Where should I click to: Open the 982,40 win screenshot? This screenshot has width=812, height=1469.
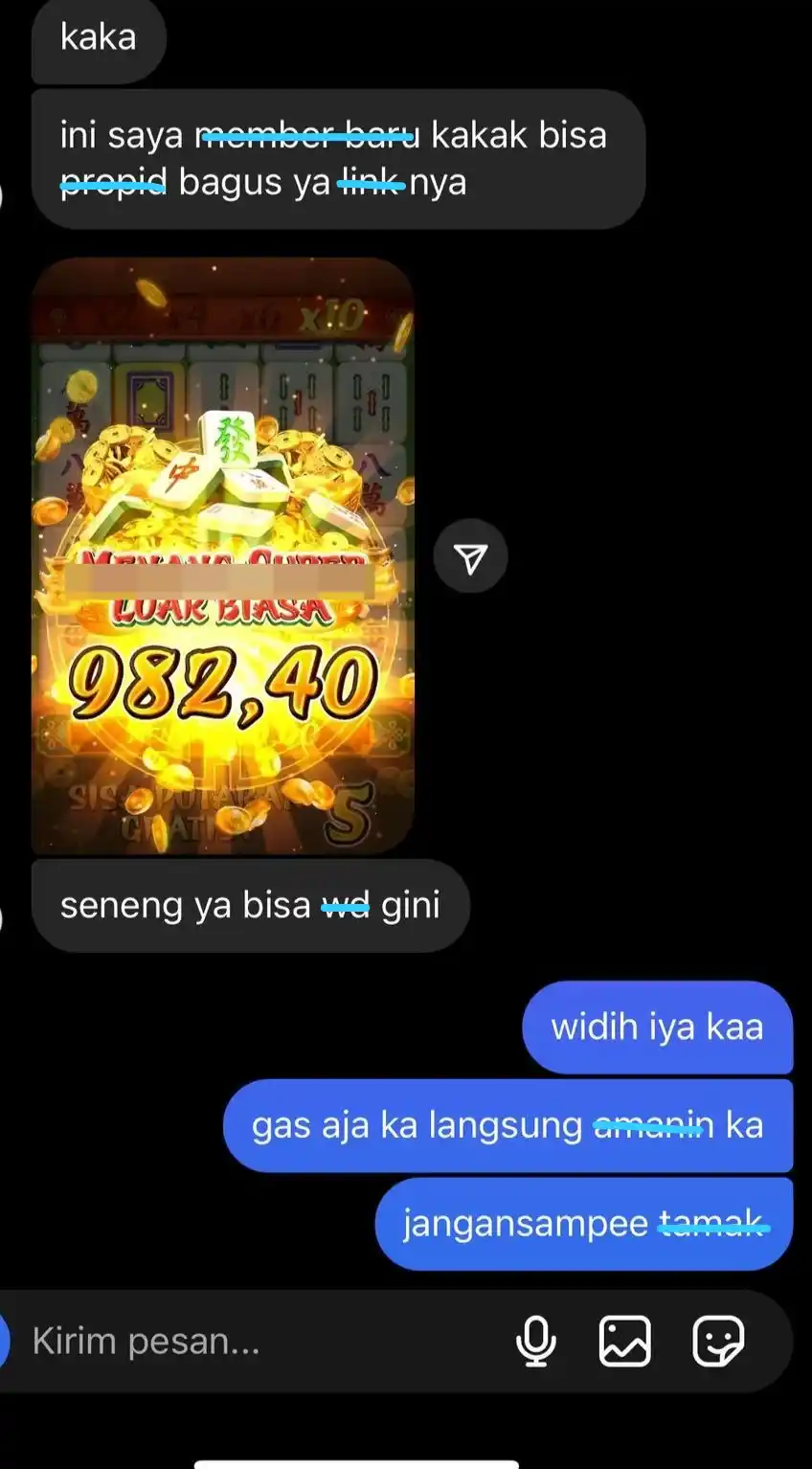tap(223, 555)
